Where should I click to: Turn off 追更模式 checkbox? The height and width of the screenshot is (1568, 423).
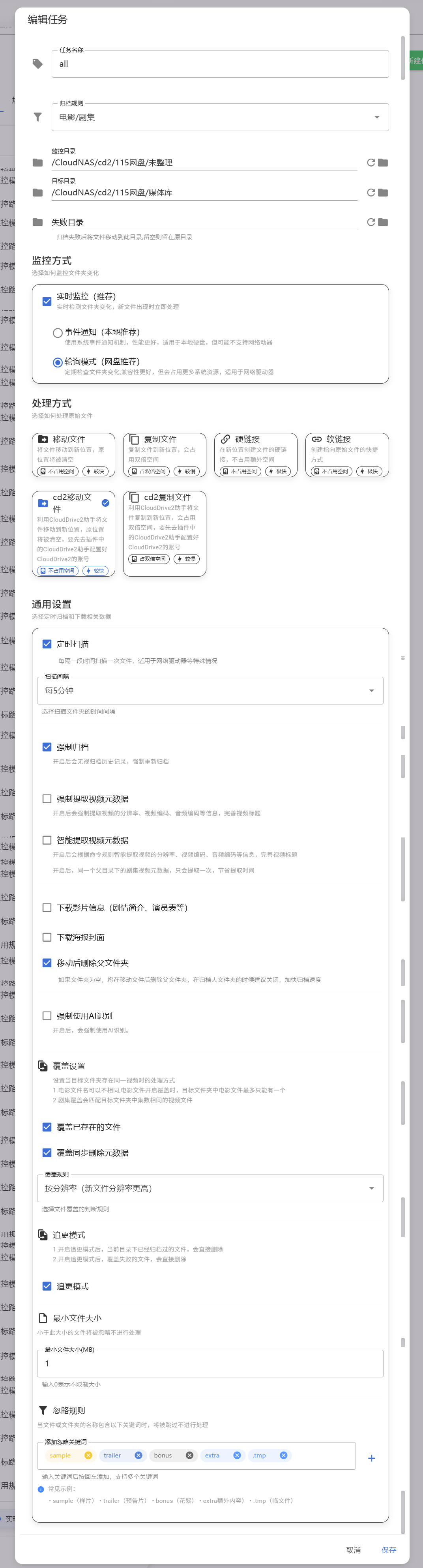point(47,1286)
